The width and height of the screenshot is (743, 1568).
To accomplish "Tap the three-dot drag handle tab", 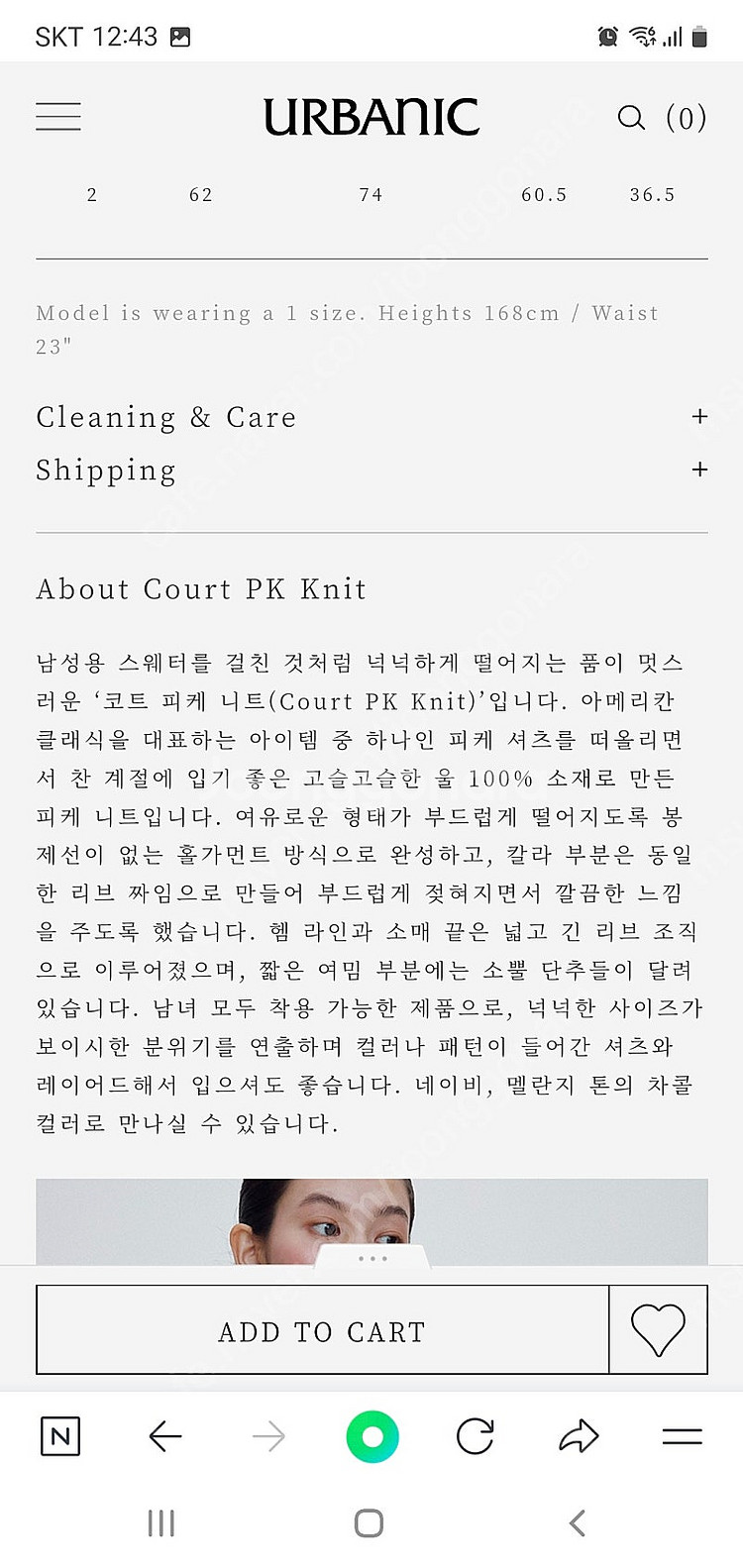I will (372, 1258).
